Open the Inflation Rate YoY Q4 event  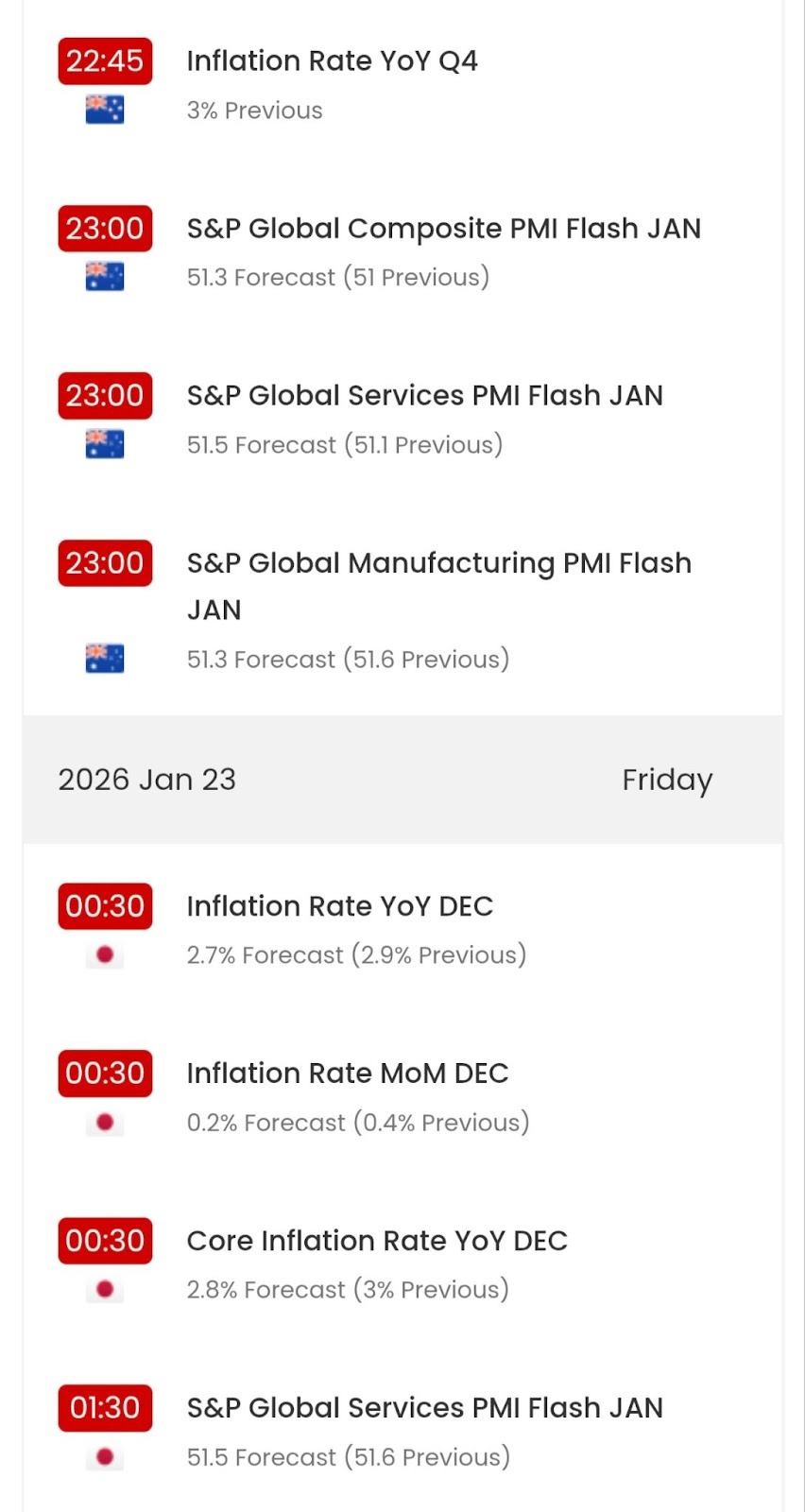(332, 61)
